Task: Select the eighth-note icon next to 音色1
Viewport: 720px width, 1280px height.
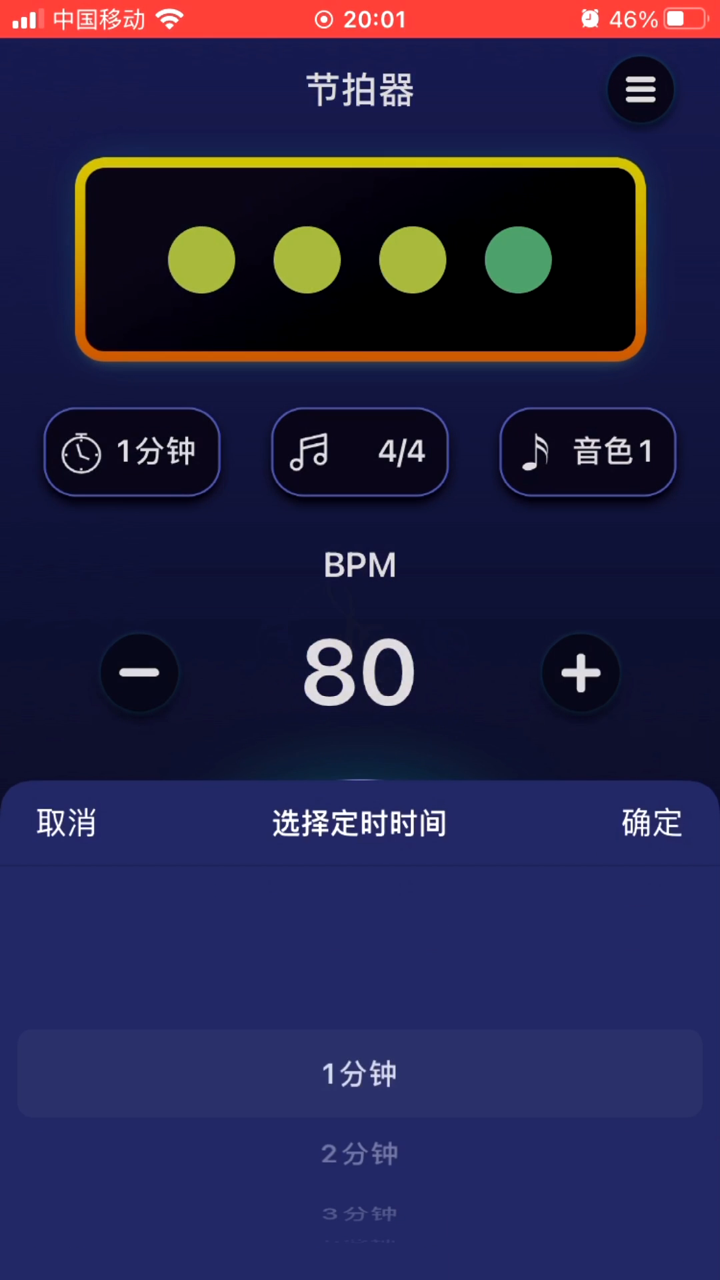Action: tap(536, 452)
